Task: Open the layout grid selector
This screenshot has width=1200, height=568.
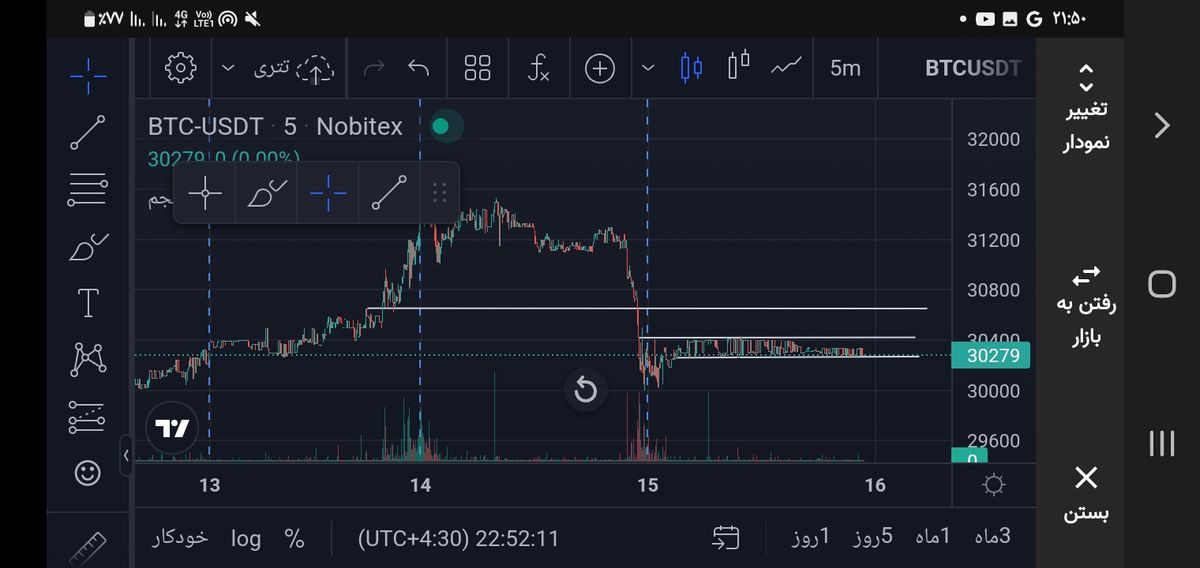Action: tap(478, 68)
